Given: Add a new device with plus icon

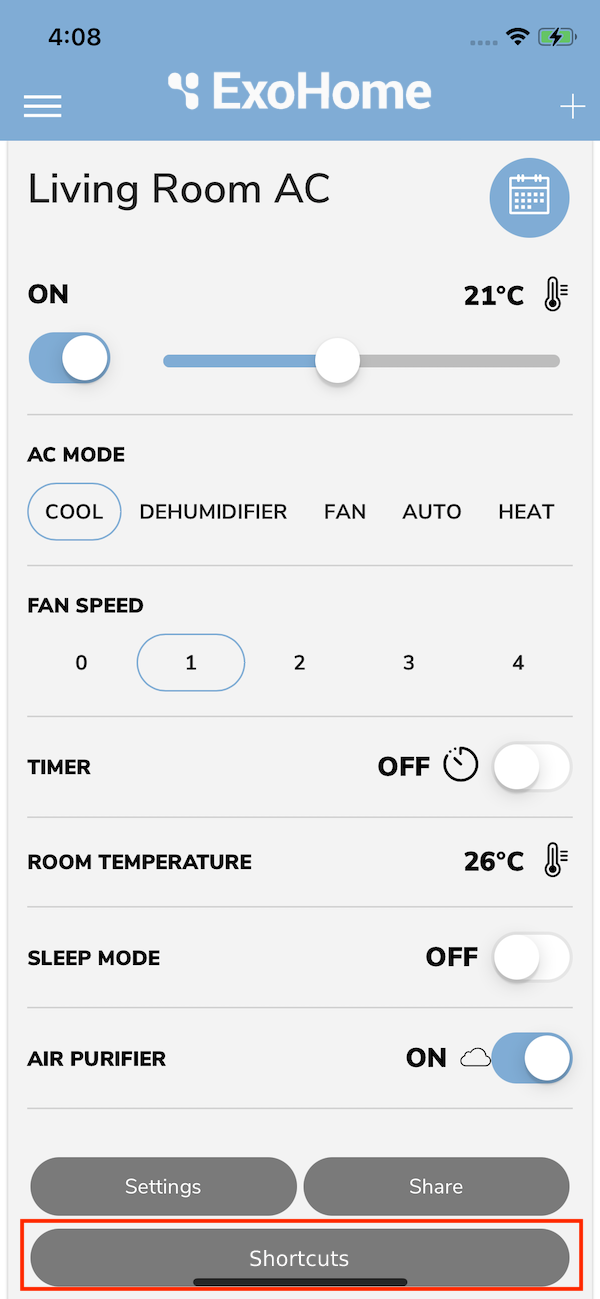Looking at the screenshot, I should pos(572,107).
